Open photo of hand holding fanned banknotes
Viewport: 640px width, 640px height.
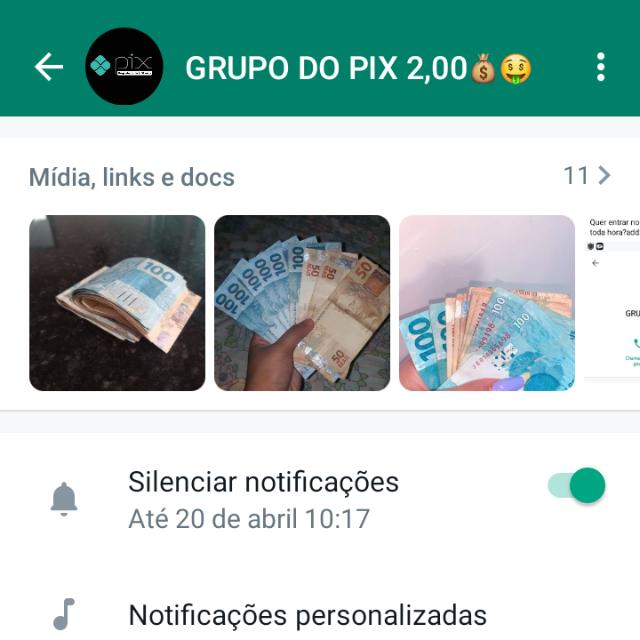(x=302, y=303)
